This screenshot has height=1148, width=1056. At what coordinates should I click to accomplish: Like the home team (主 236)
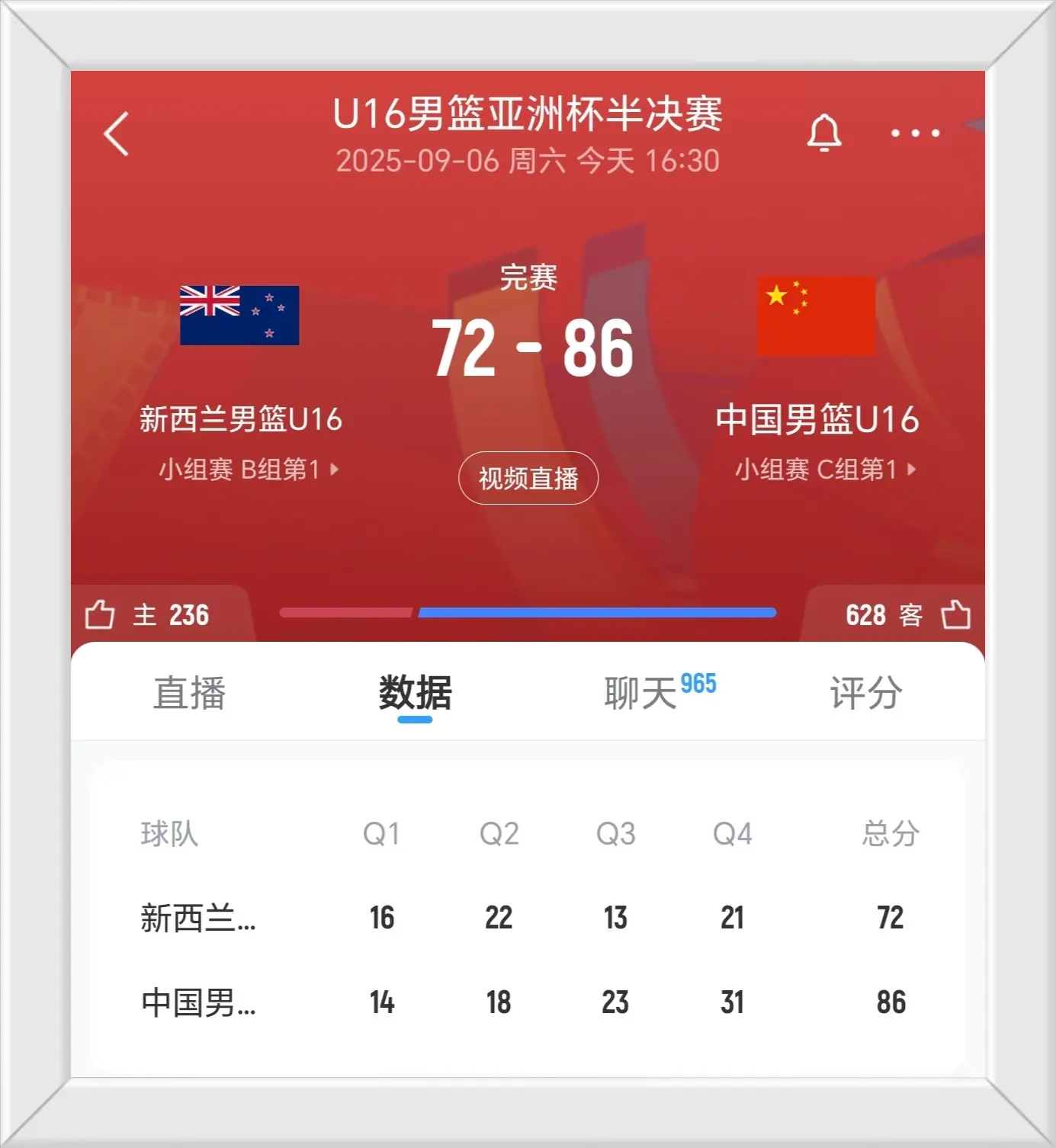100,614
